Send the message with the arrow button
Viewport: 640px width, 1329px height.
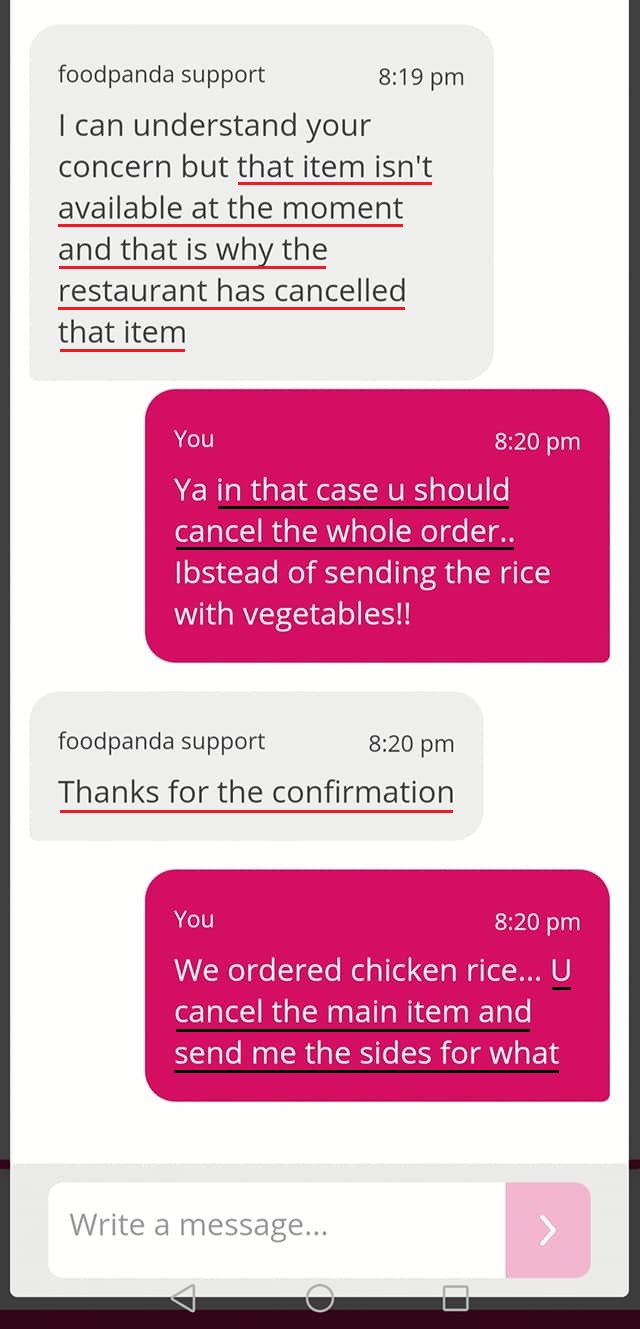pyautogui.click(x=547, y=1229)
